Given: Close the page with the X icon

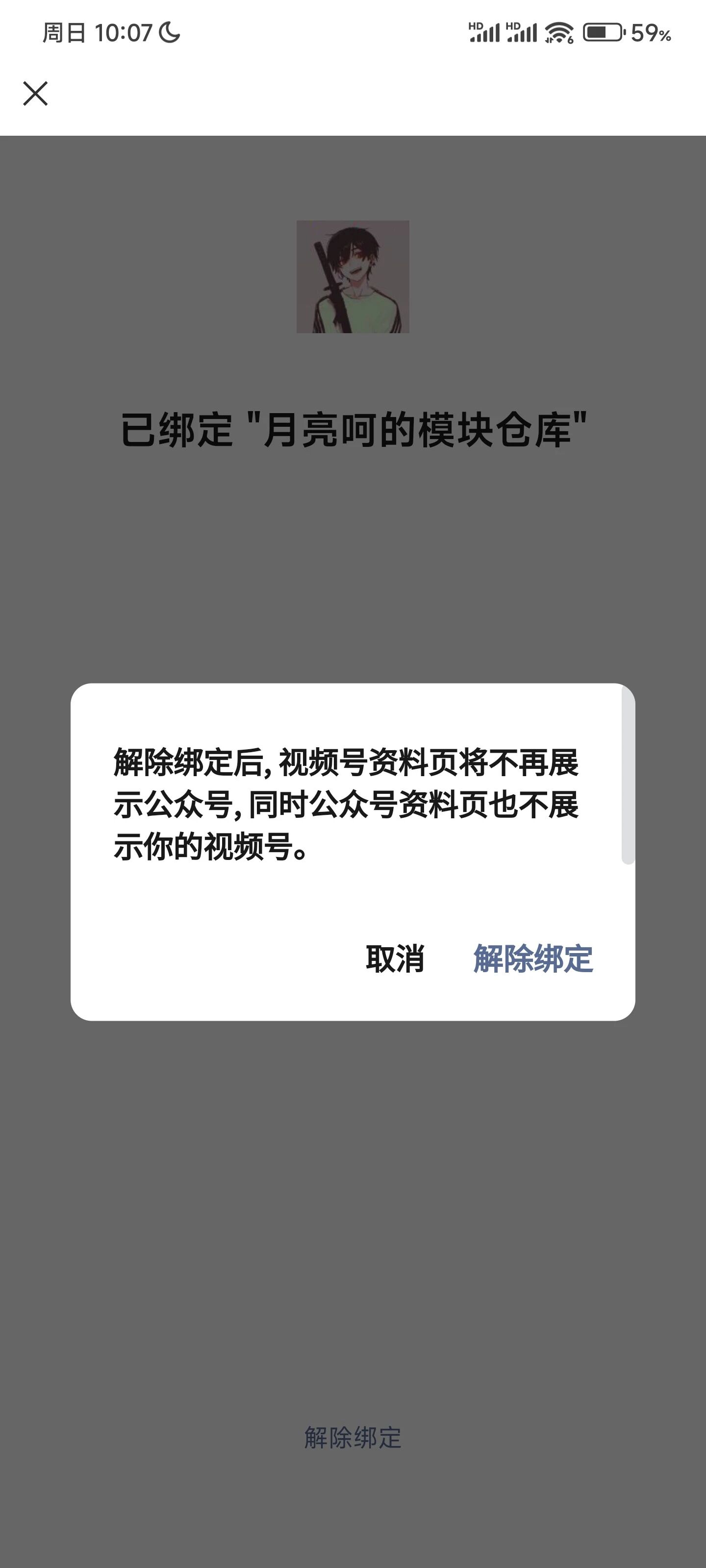Looking at the screenshot, I should pyautogui.click(x=35, y=93).
